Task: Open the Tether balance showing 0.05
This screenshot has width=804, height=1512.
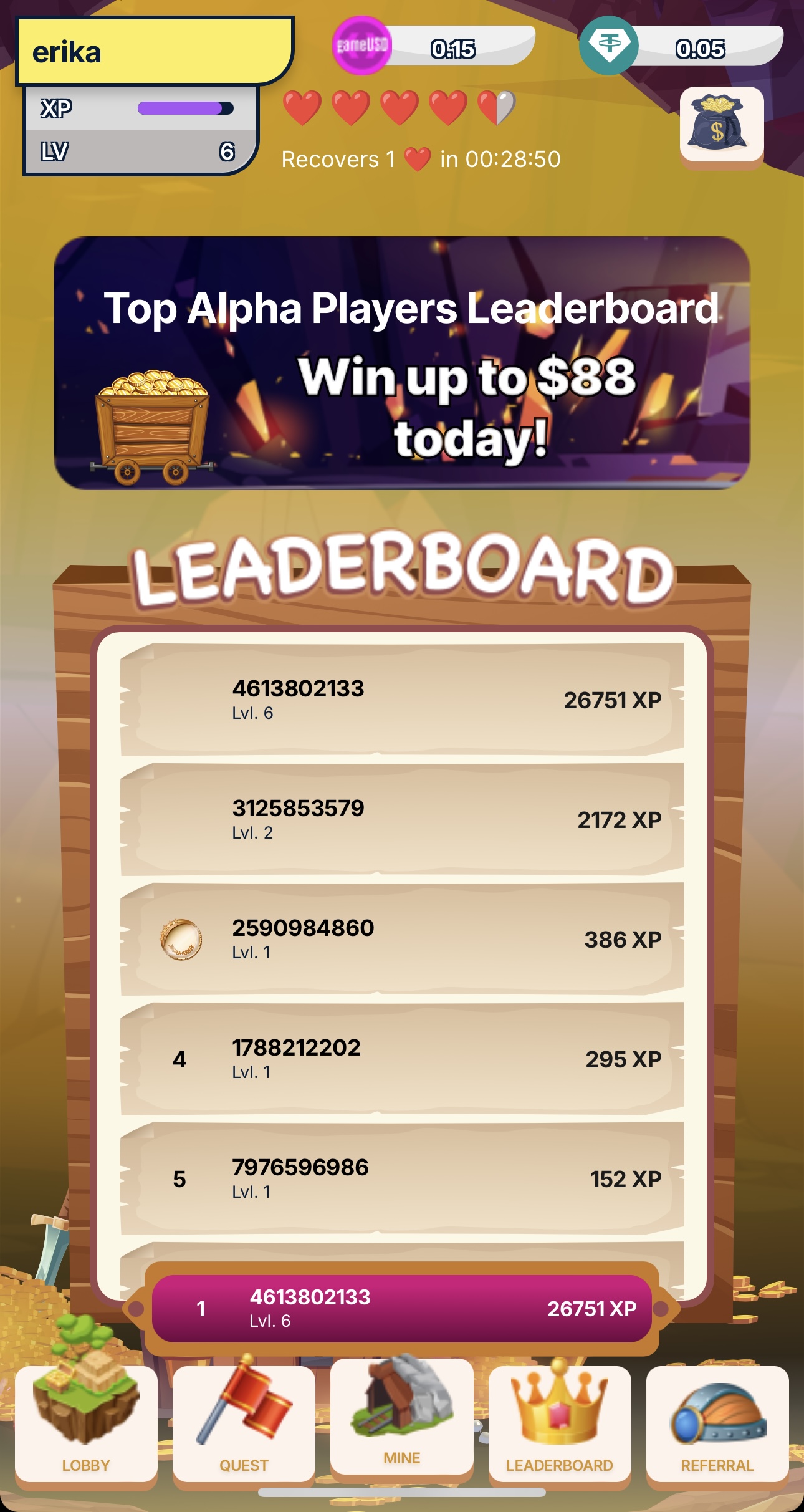Action: [x=681, y=47]
